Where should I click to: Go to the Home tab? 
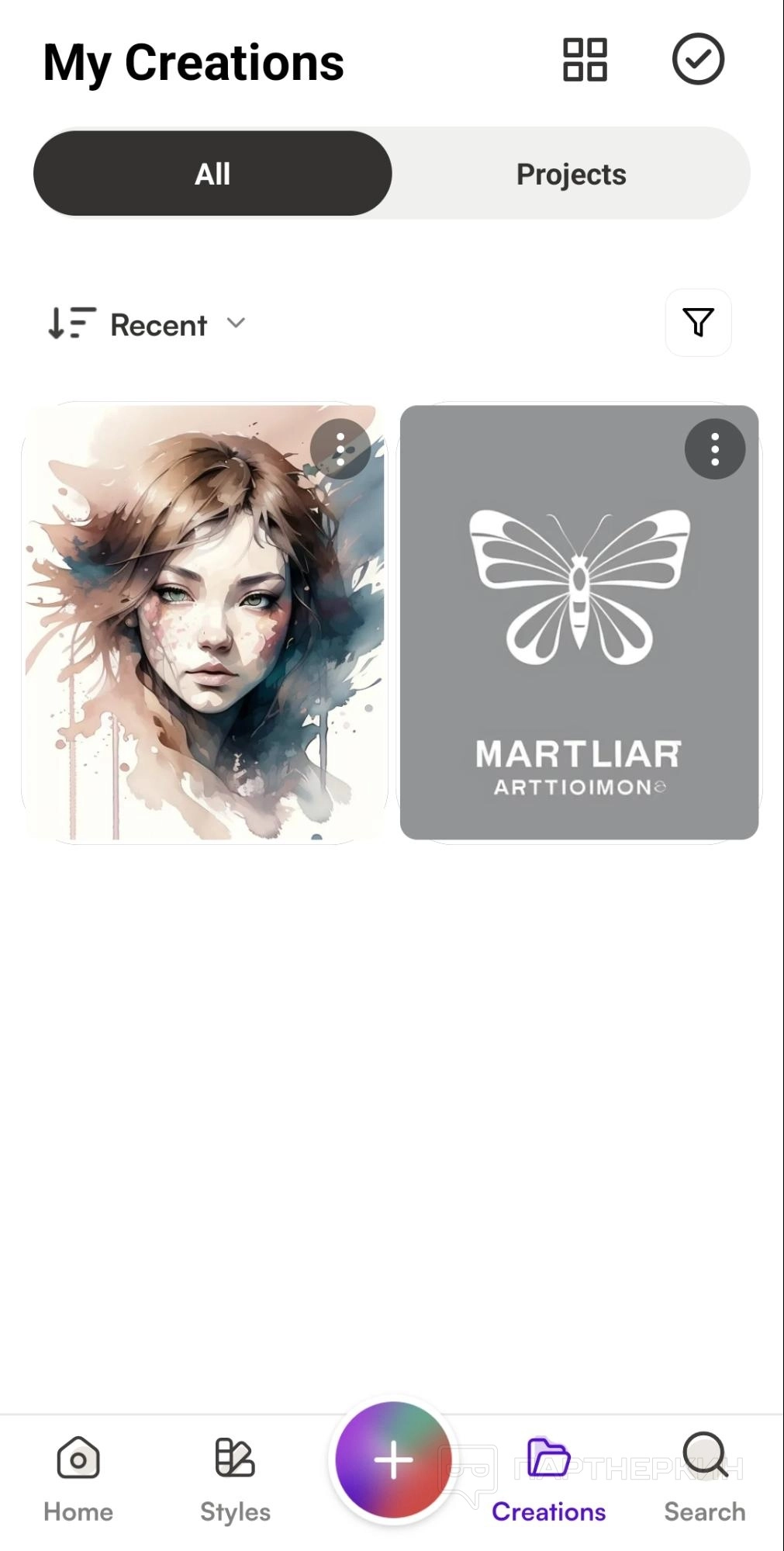point(78,1479)
